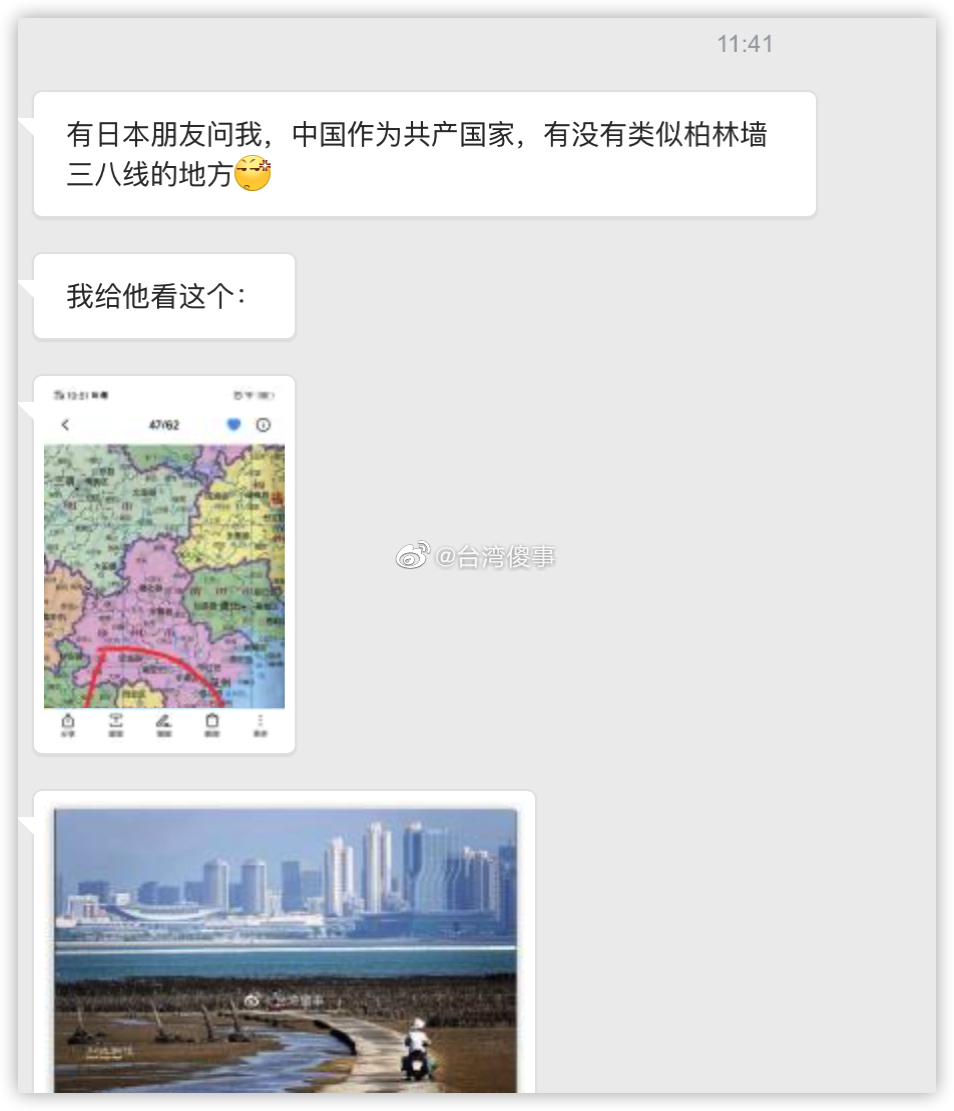The image size is (954, 1111).
Task: Open the map screenshot image message
Action: point(164,565)
